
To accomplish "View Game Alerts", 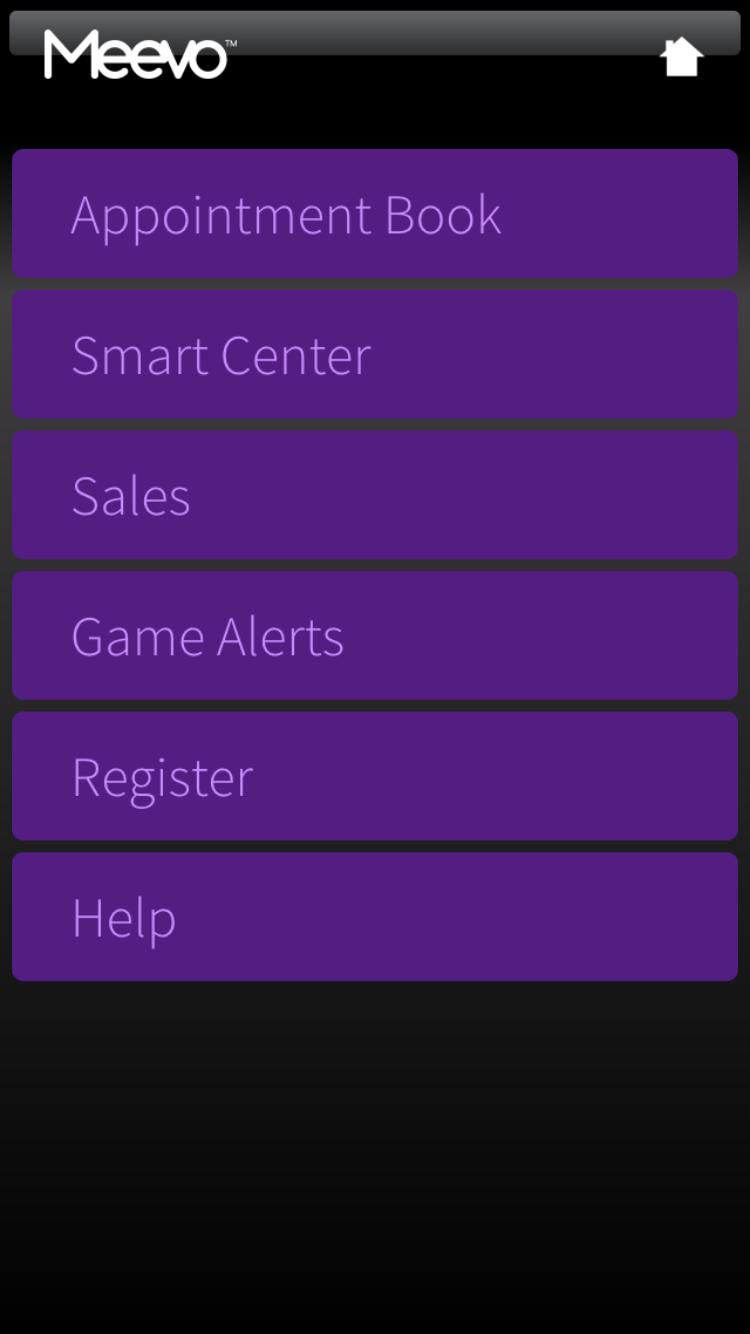I will (x=375, y=636).
